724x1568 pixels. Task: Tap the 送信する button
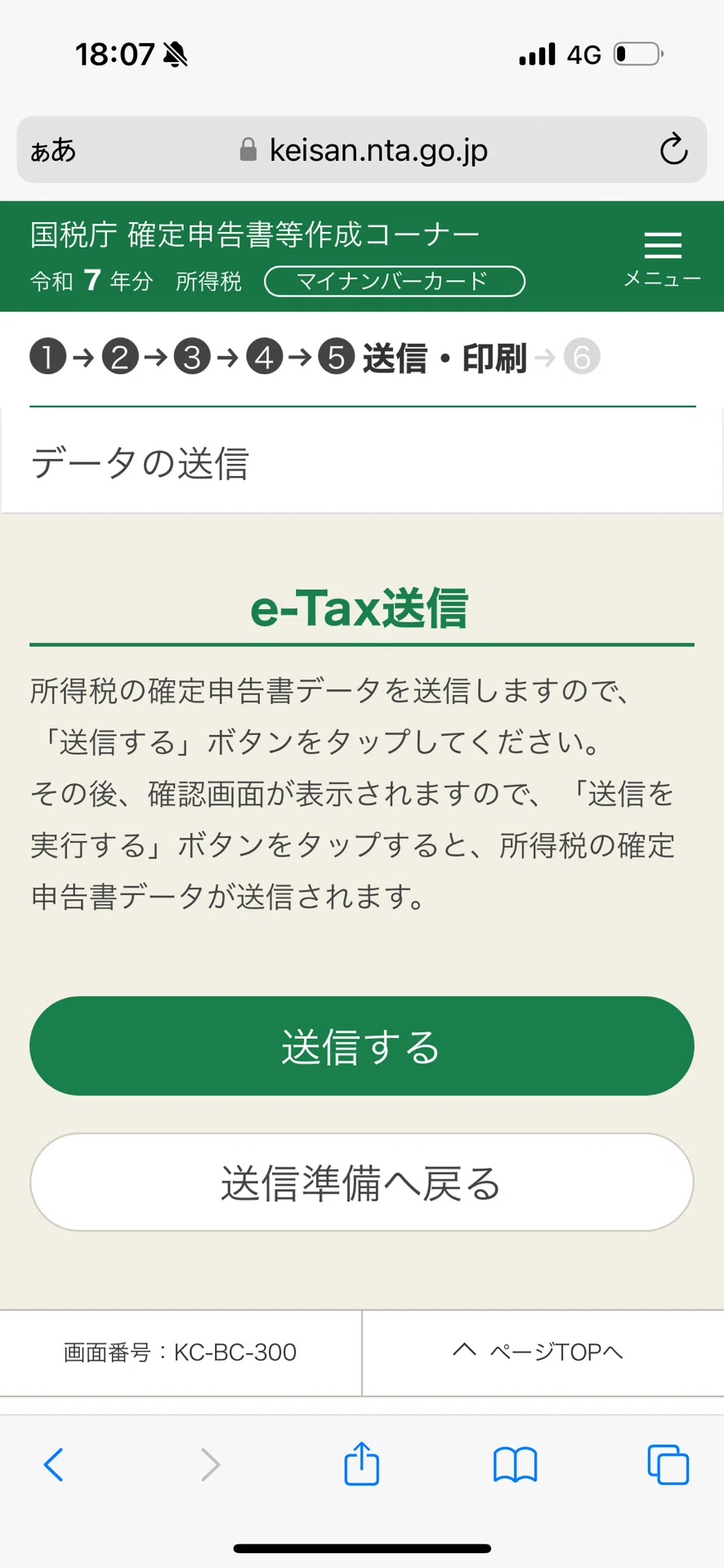362,1046
